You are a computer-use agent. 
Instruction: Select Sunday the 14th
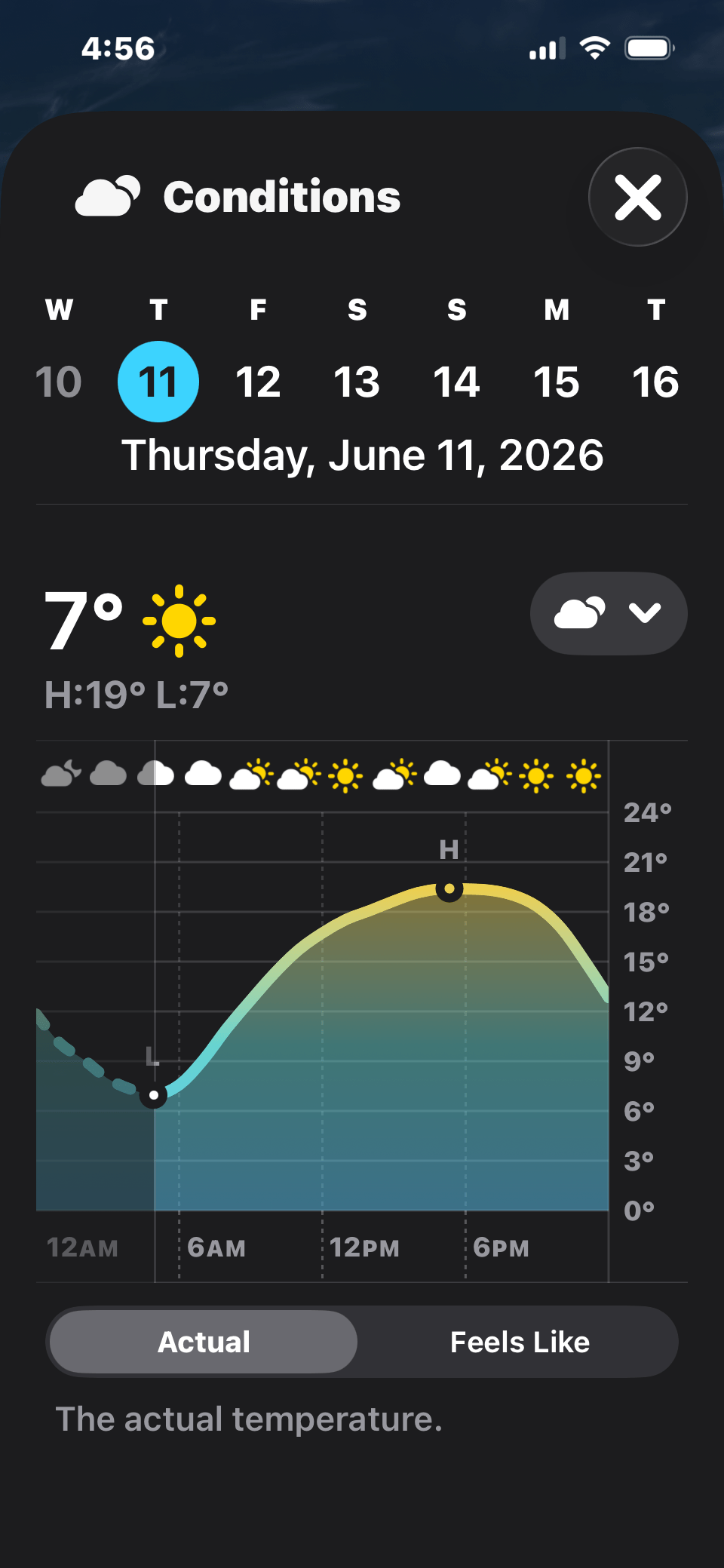pos(457,382)
